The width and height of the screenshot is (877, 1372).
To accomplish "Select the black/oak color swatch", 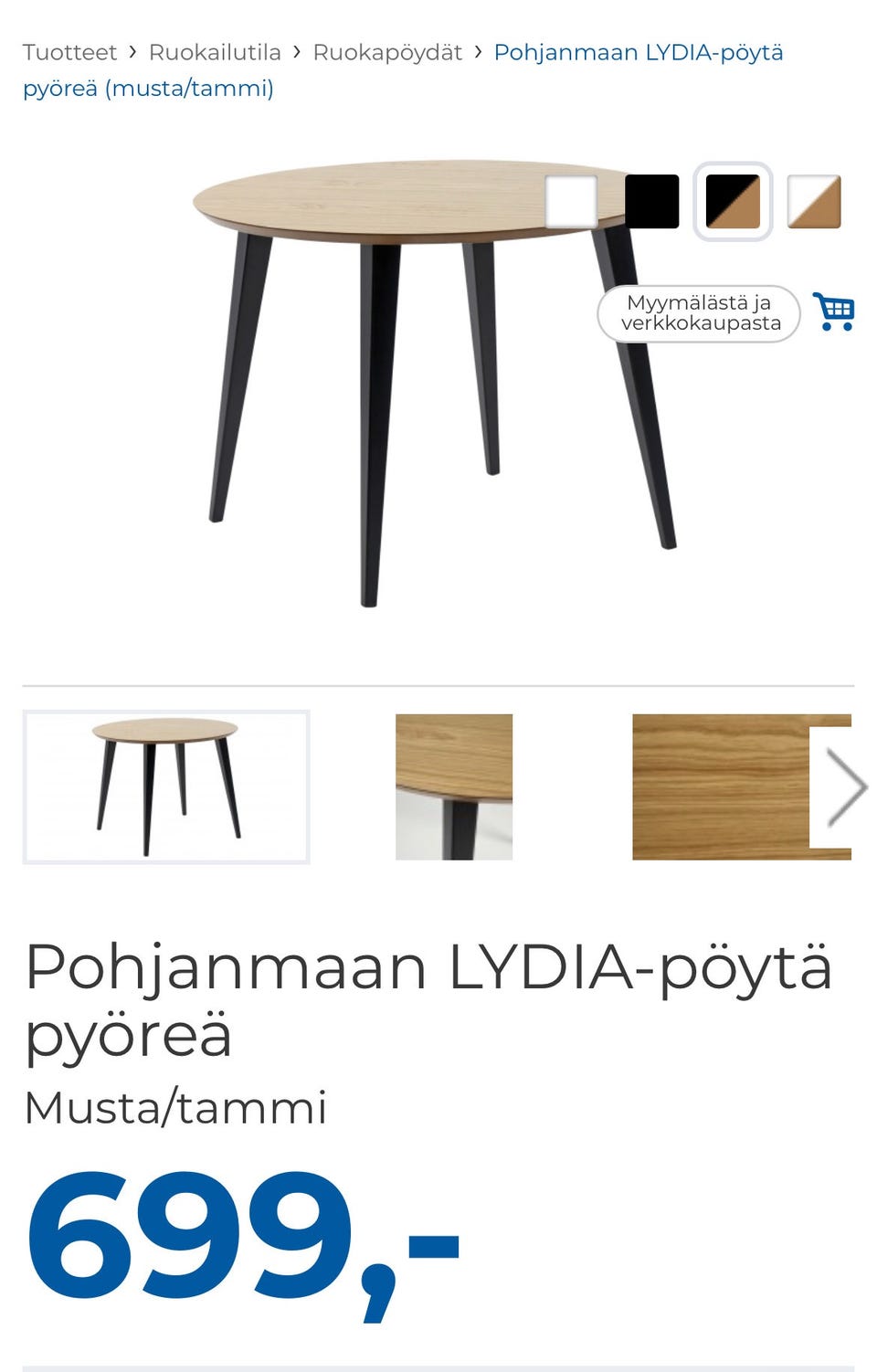I will pos(733,201).
